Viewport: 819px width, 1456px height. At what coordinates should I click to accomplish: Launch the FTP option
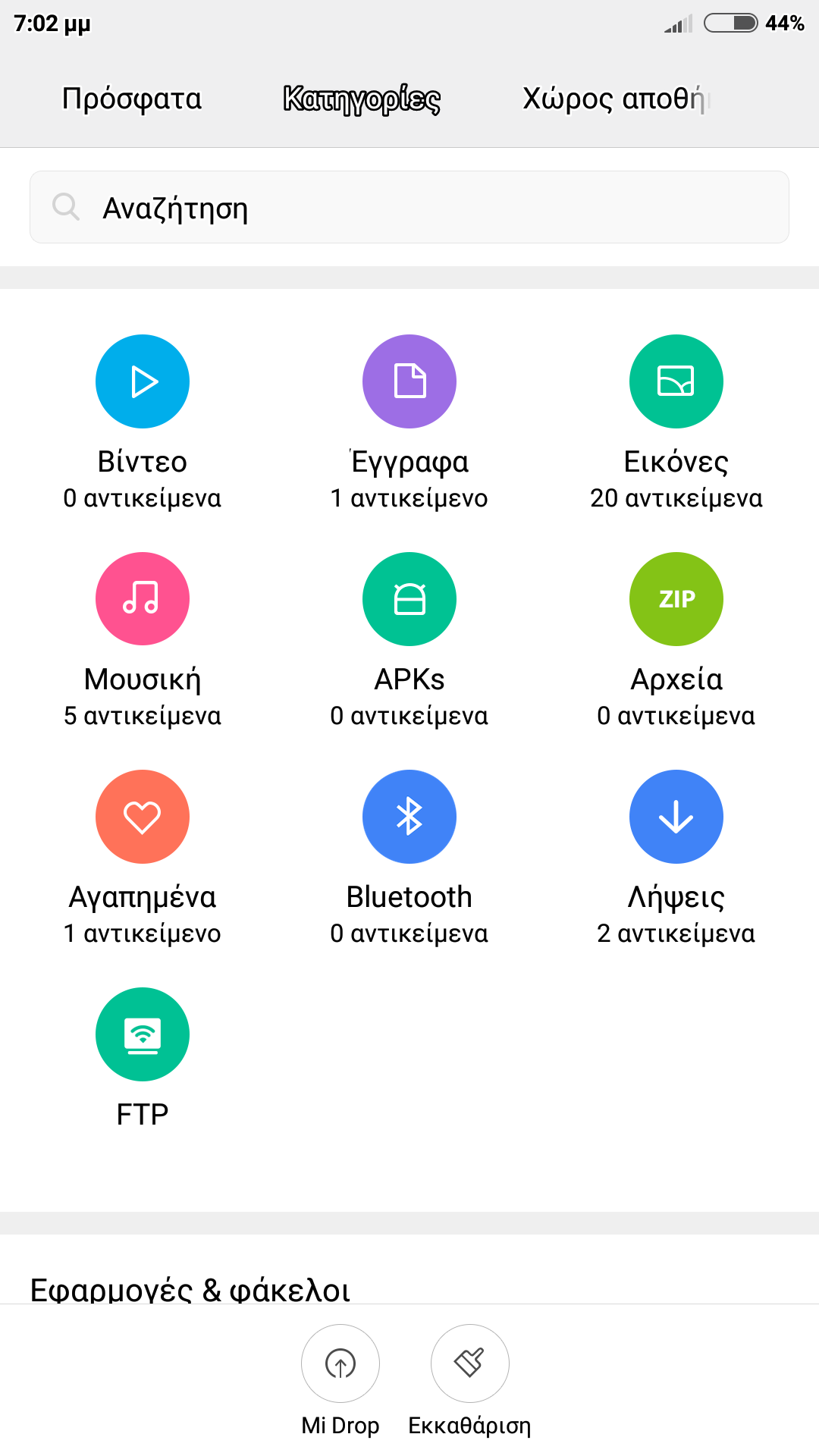click(143, 1034)
